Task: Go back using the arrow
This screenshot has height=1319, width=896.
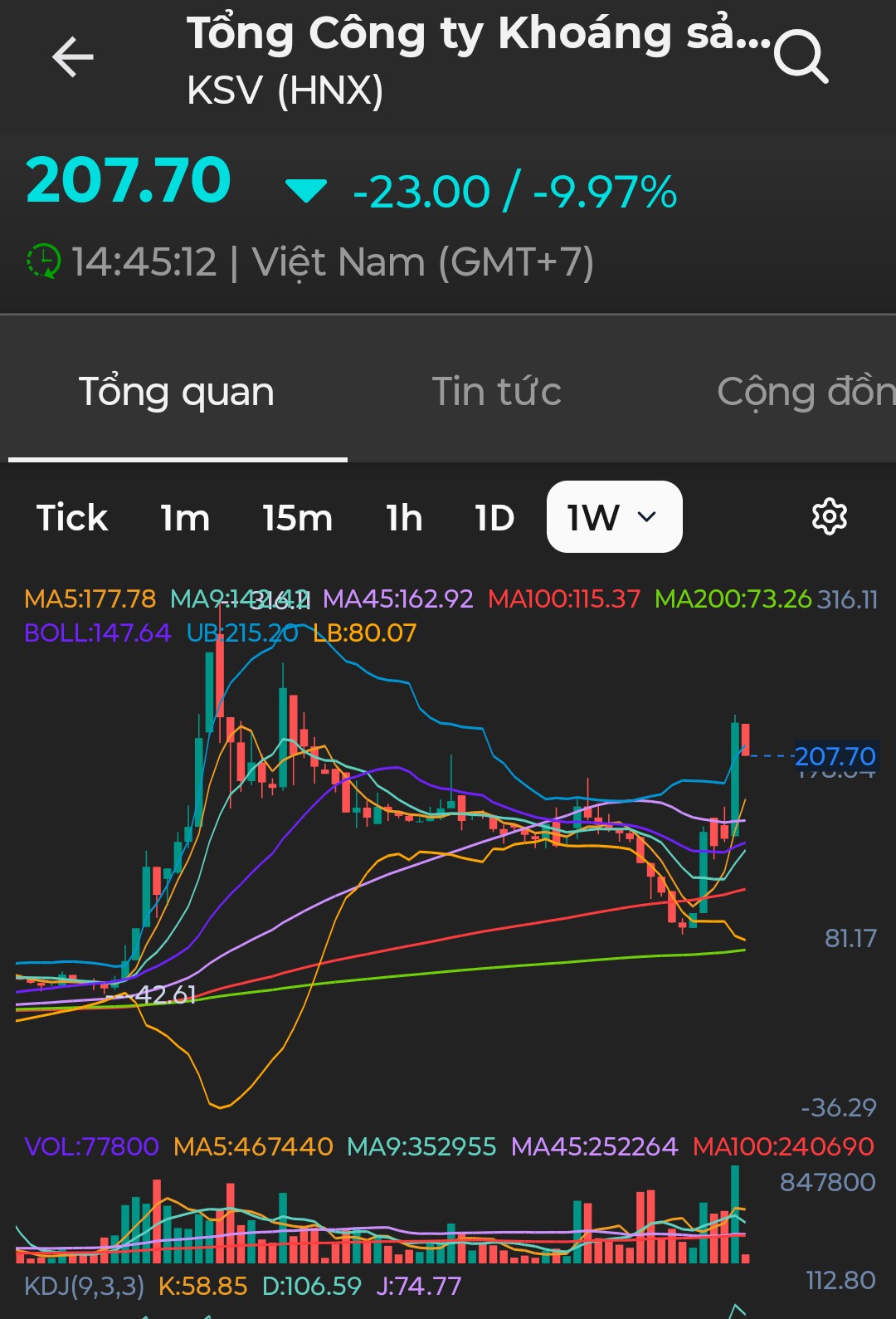Action: tap(73, 57)
